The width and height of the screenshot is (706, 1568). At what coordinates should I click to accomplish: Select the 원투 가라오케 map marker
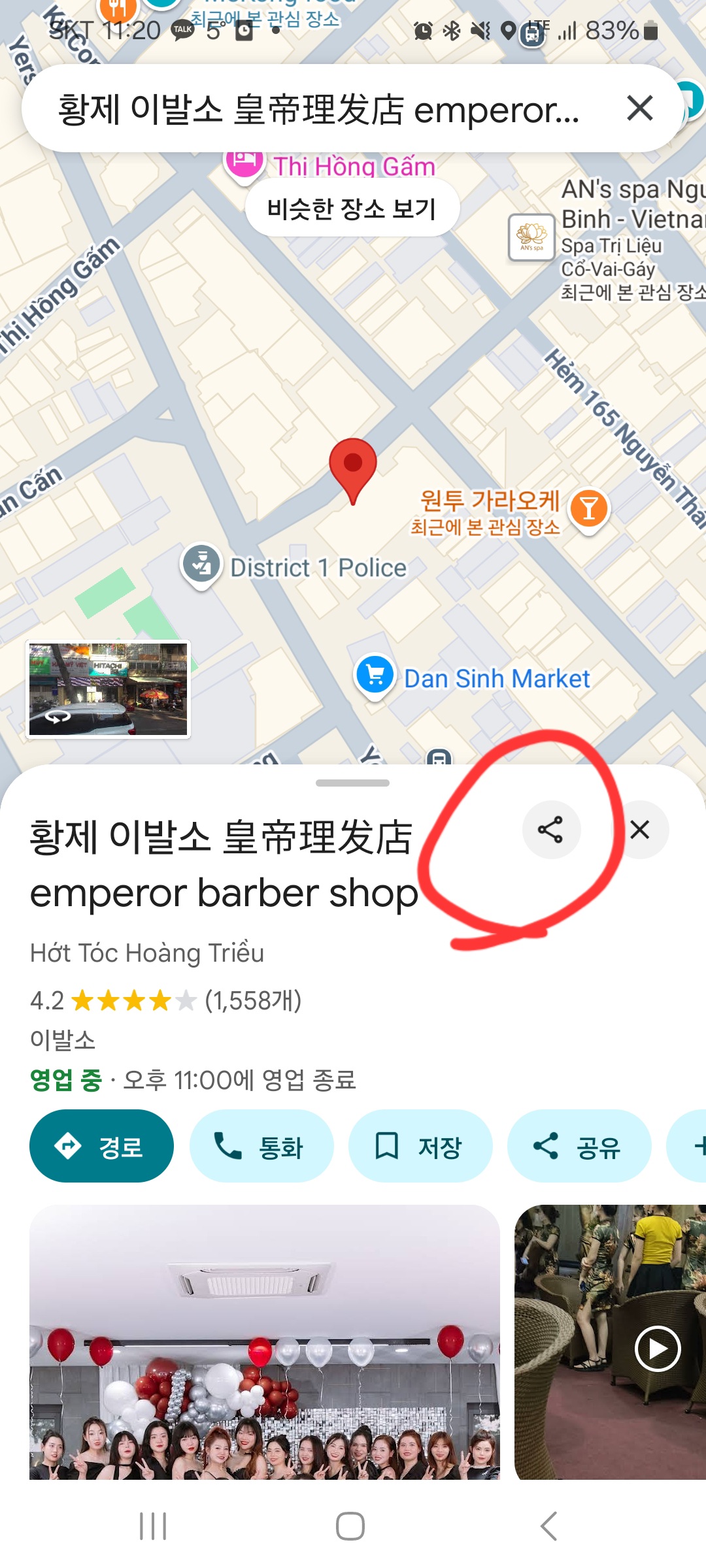point(589,509)
